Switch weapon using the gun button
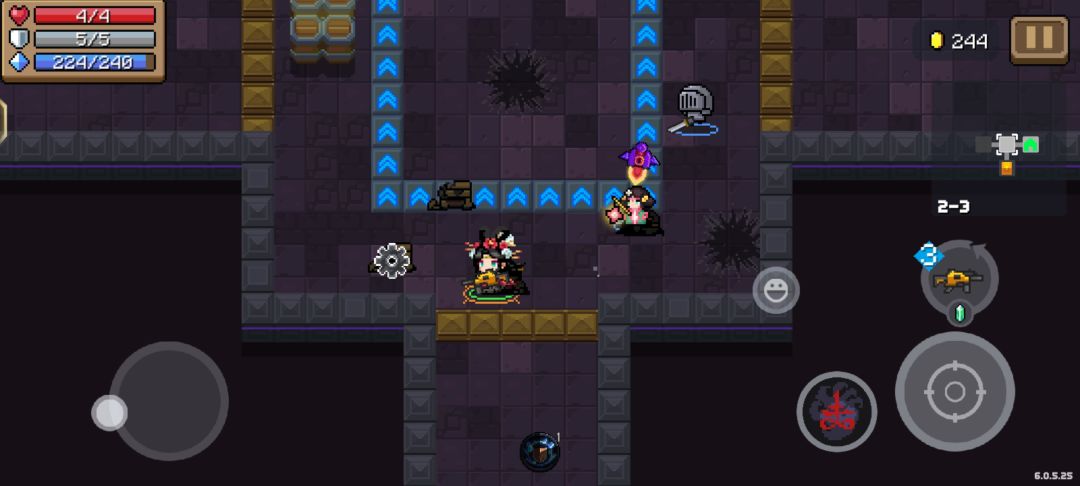This screenshot has width=1080, height=486. point(959,279)
